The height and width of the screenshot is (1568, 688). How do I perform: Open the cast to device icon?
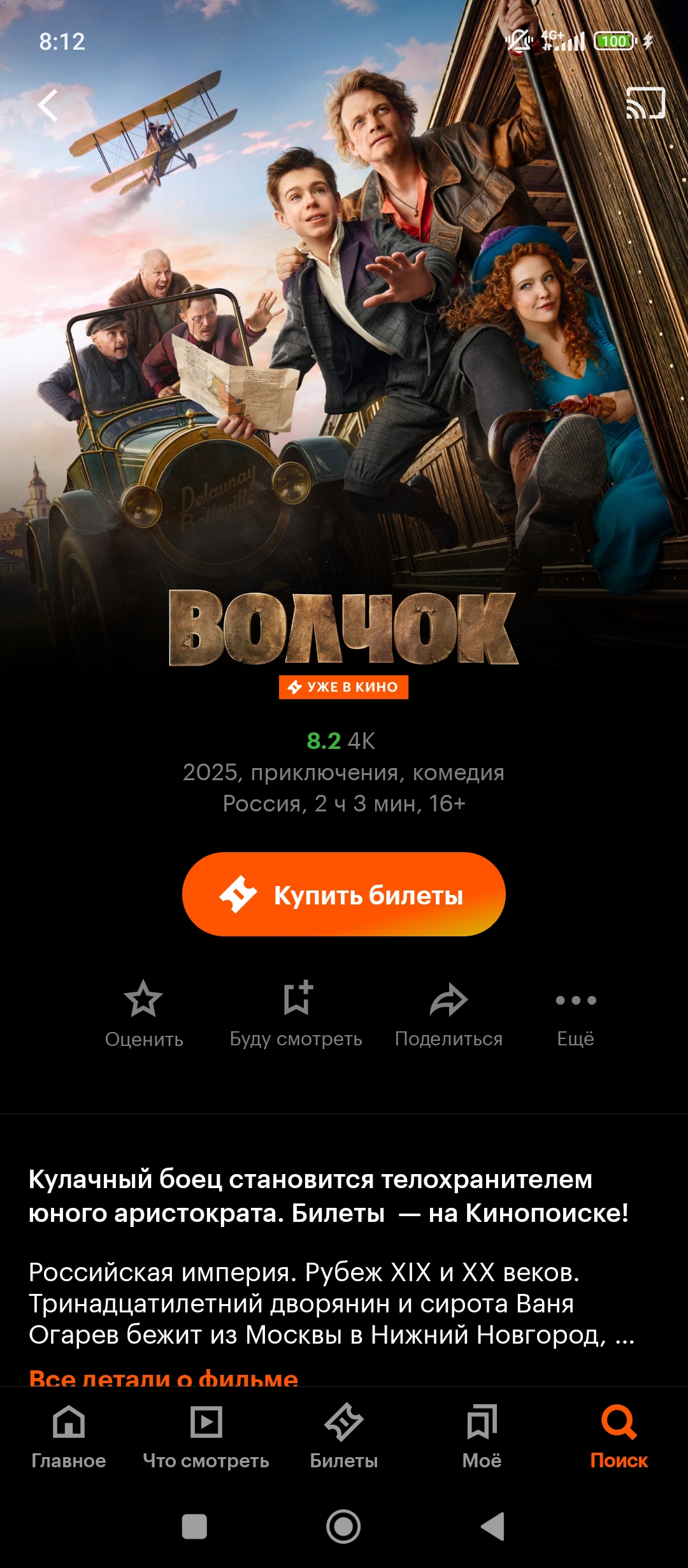coord(645,103)
